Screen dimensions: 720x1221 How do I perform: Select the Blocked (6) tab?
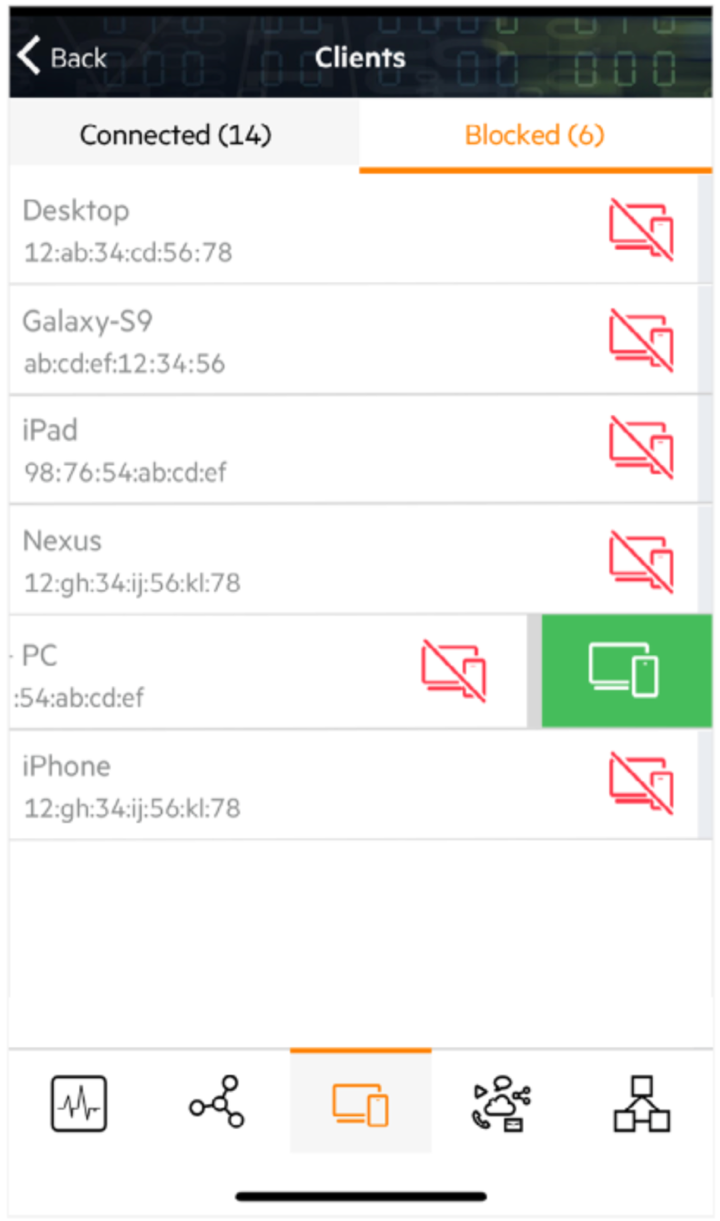[535, 134]
